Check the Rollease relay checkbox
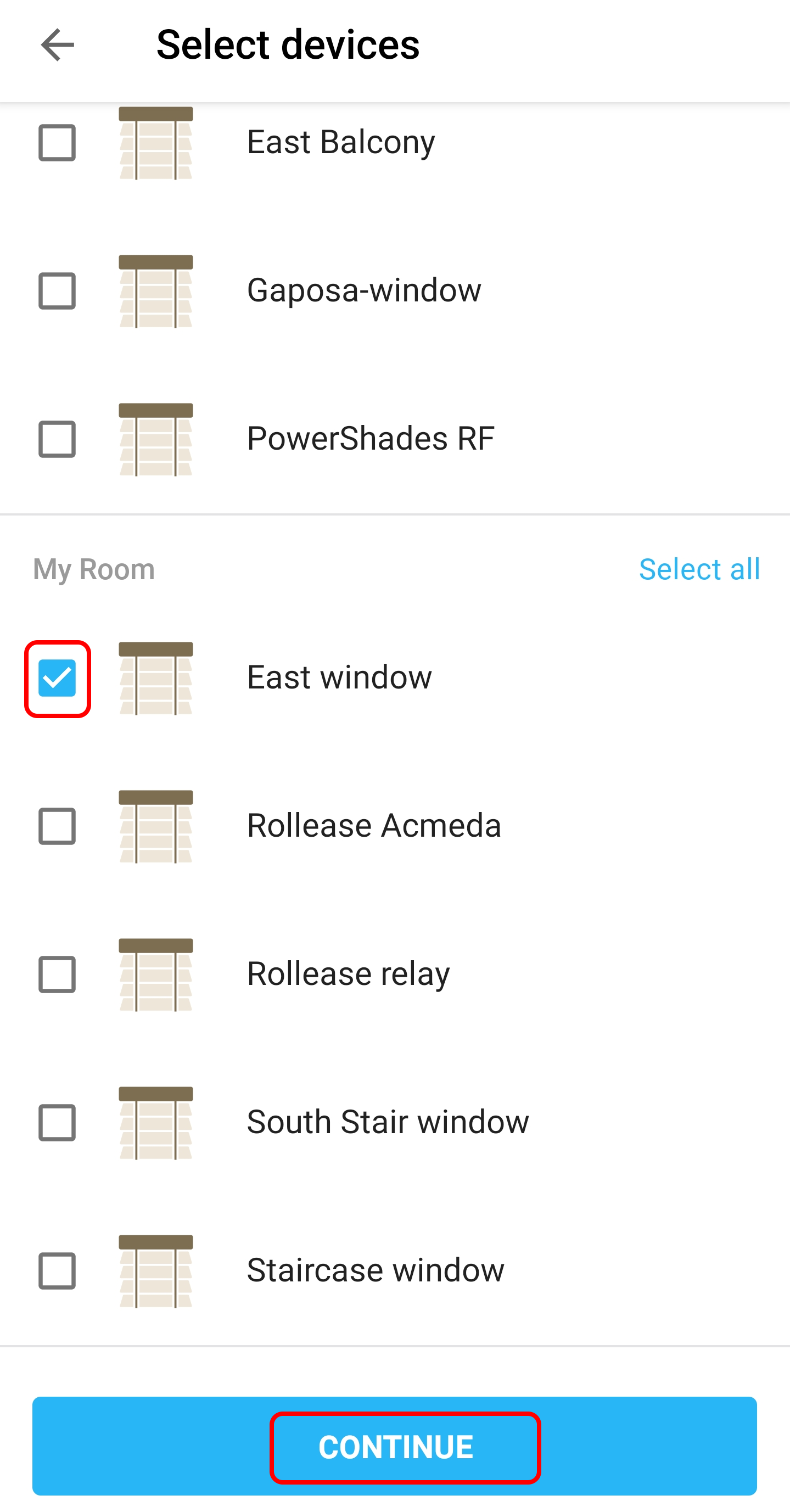The image size is (790, 1512). [x=57, y=975]
